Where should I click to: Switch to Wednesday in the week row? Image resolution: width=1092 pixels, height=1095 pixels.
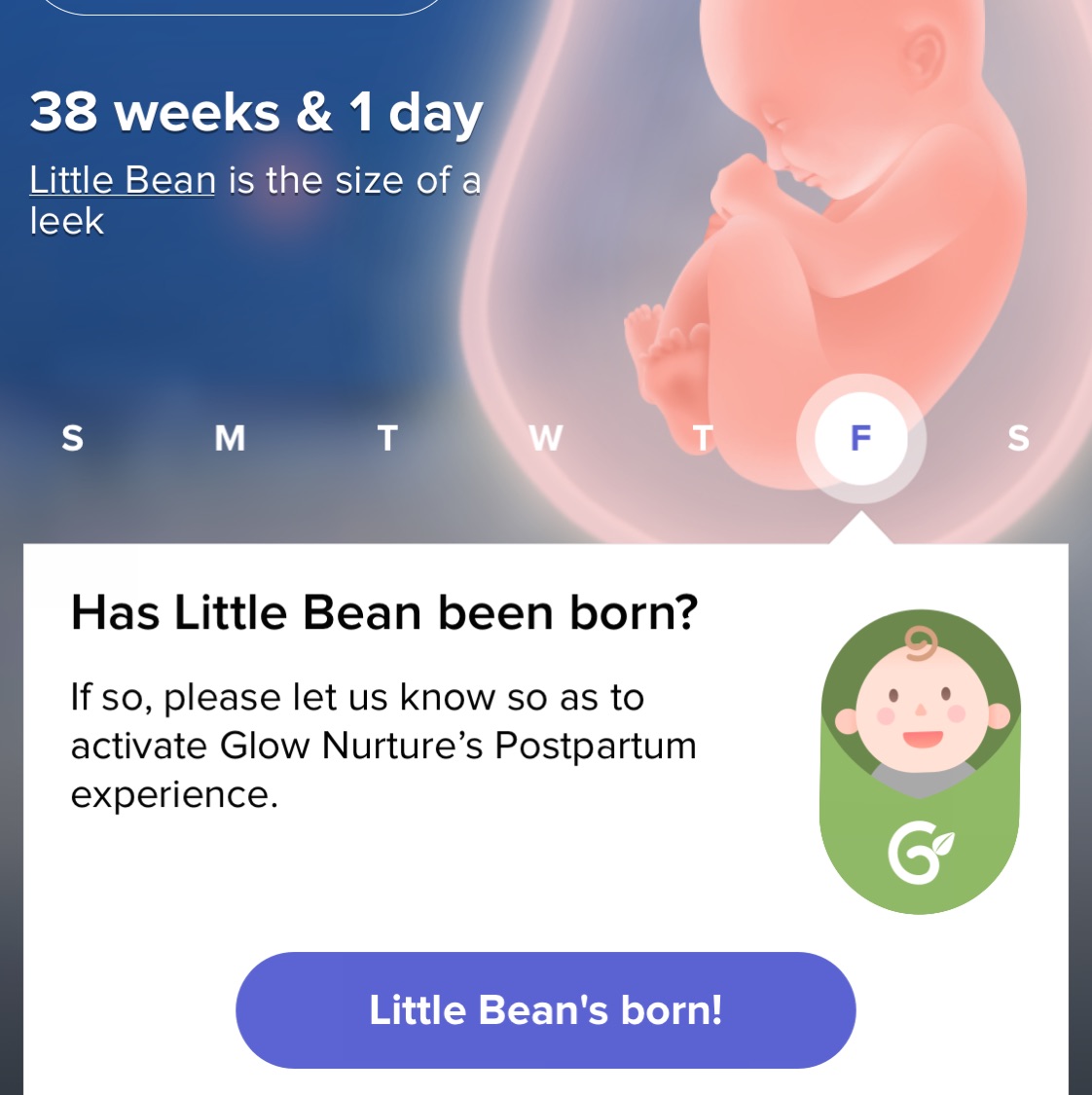[546, 438]
